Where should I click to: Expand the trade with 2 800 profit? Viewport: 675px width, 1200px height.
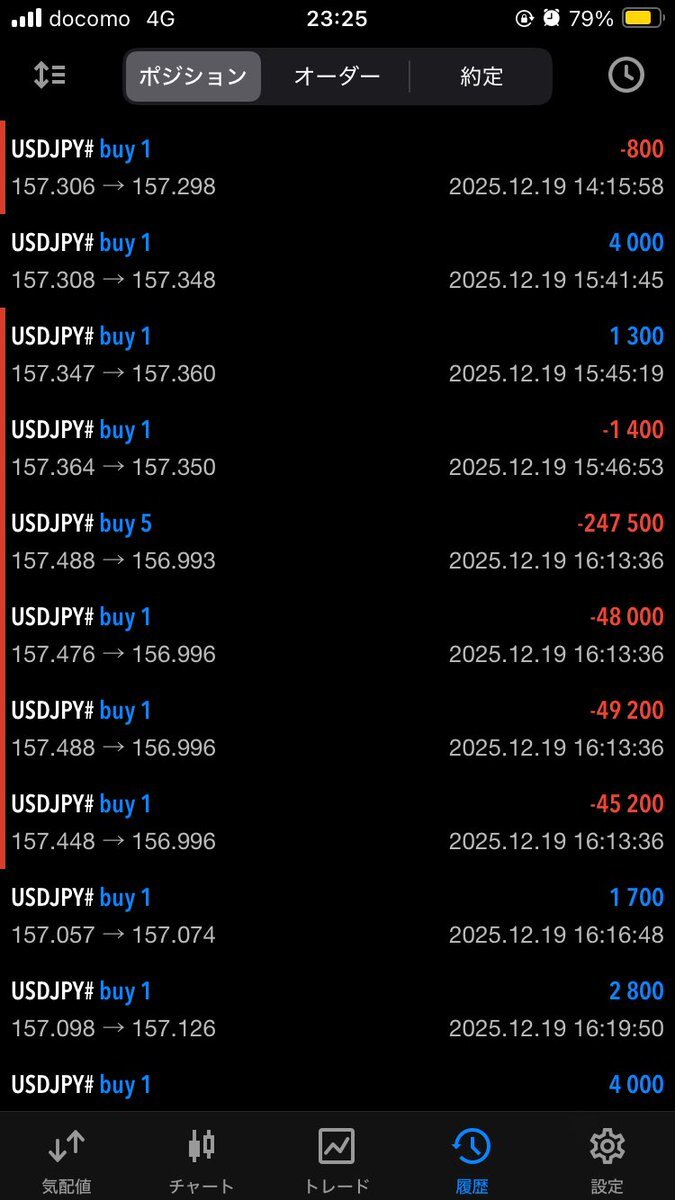[x=337, y=1009]
